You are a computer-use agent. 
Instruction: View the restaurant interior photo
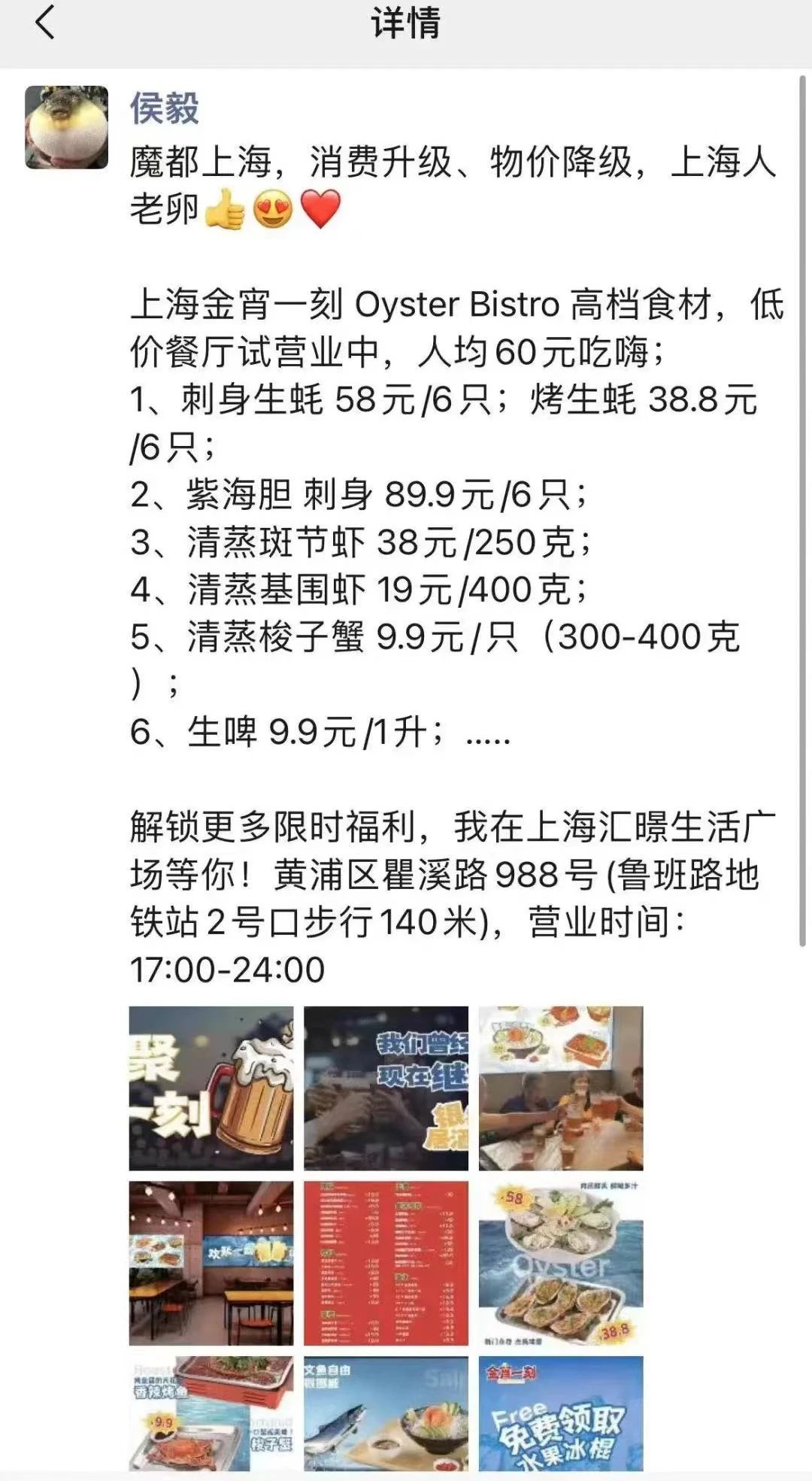coord(211,1263)
